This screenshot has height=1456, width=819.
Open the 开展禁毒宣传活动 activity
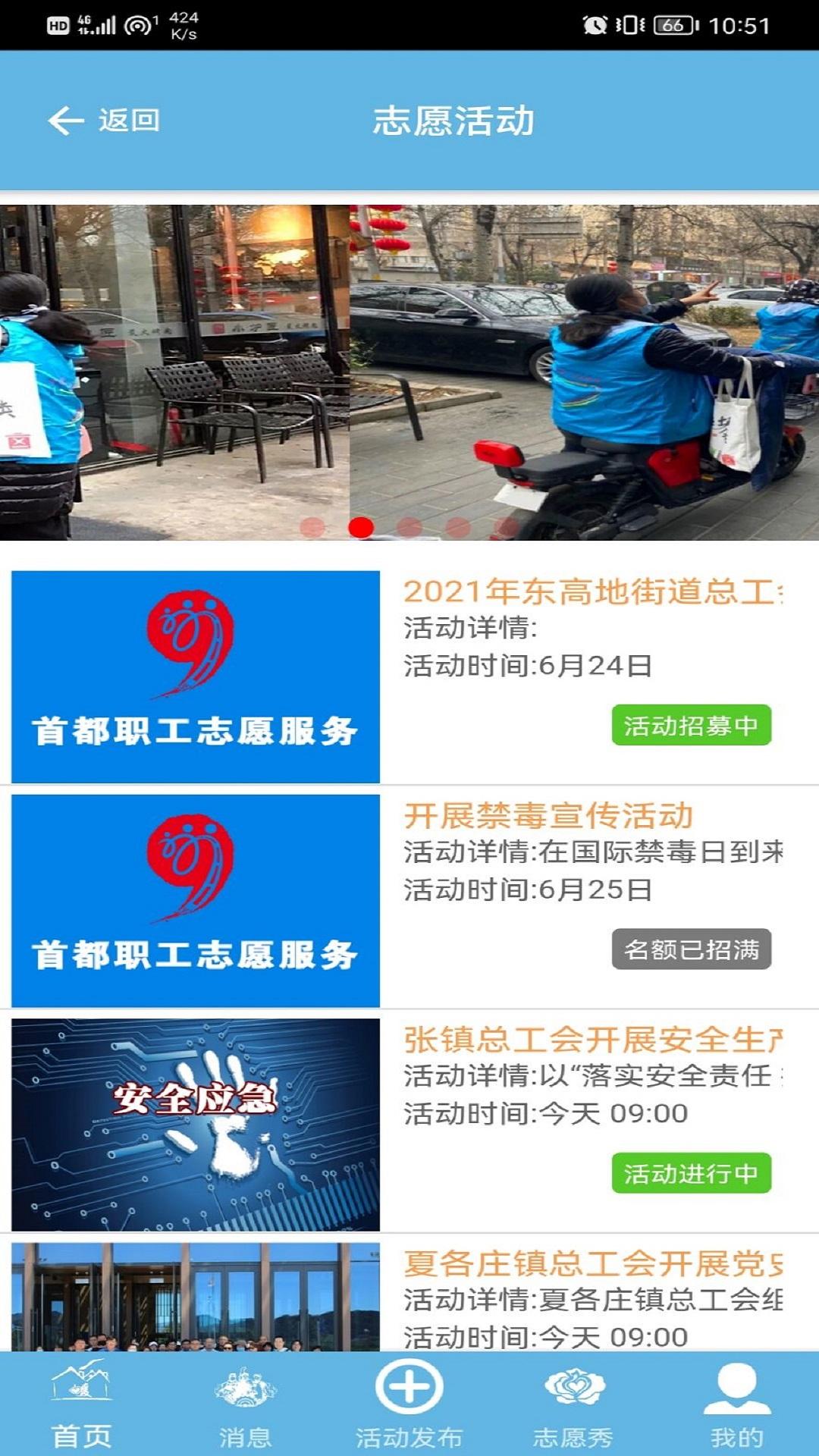[x=548, y=817]
